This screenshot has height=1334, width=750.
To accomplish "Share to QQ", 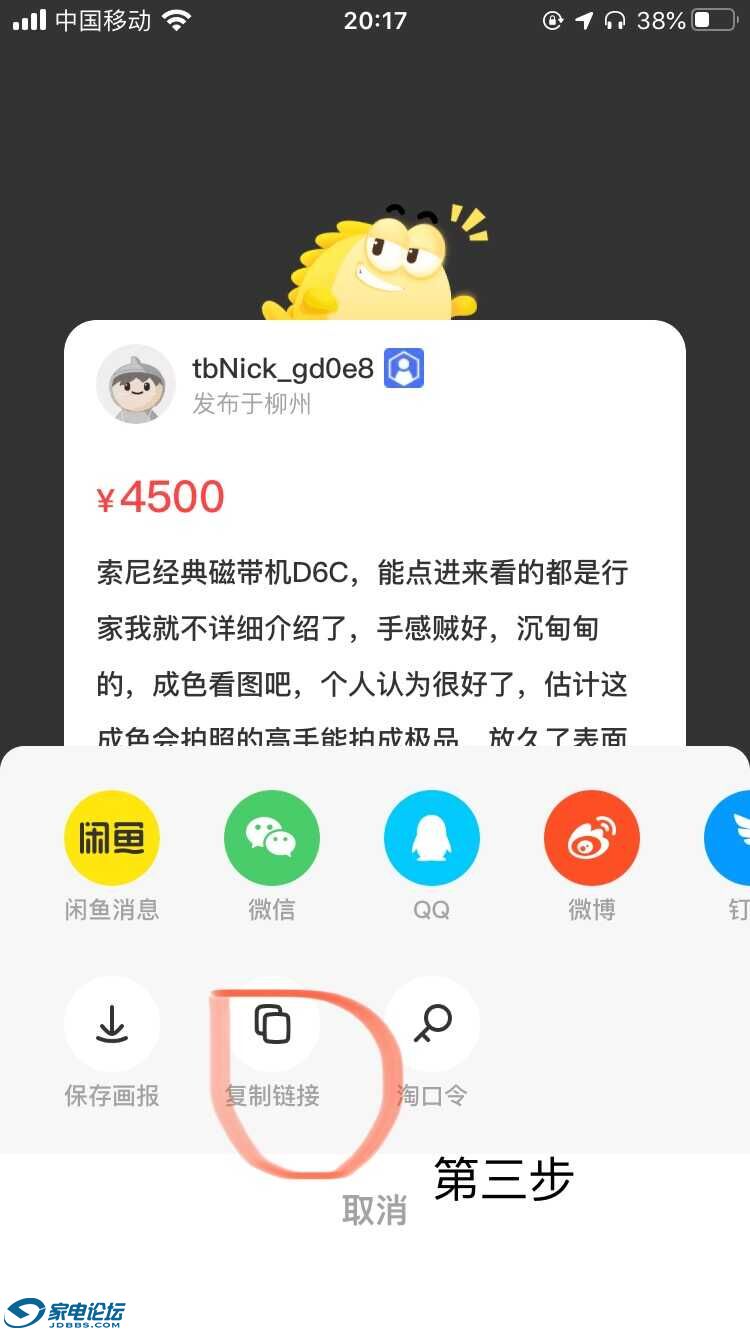I will click(432, 838).
